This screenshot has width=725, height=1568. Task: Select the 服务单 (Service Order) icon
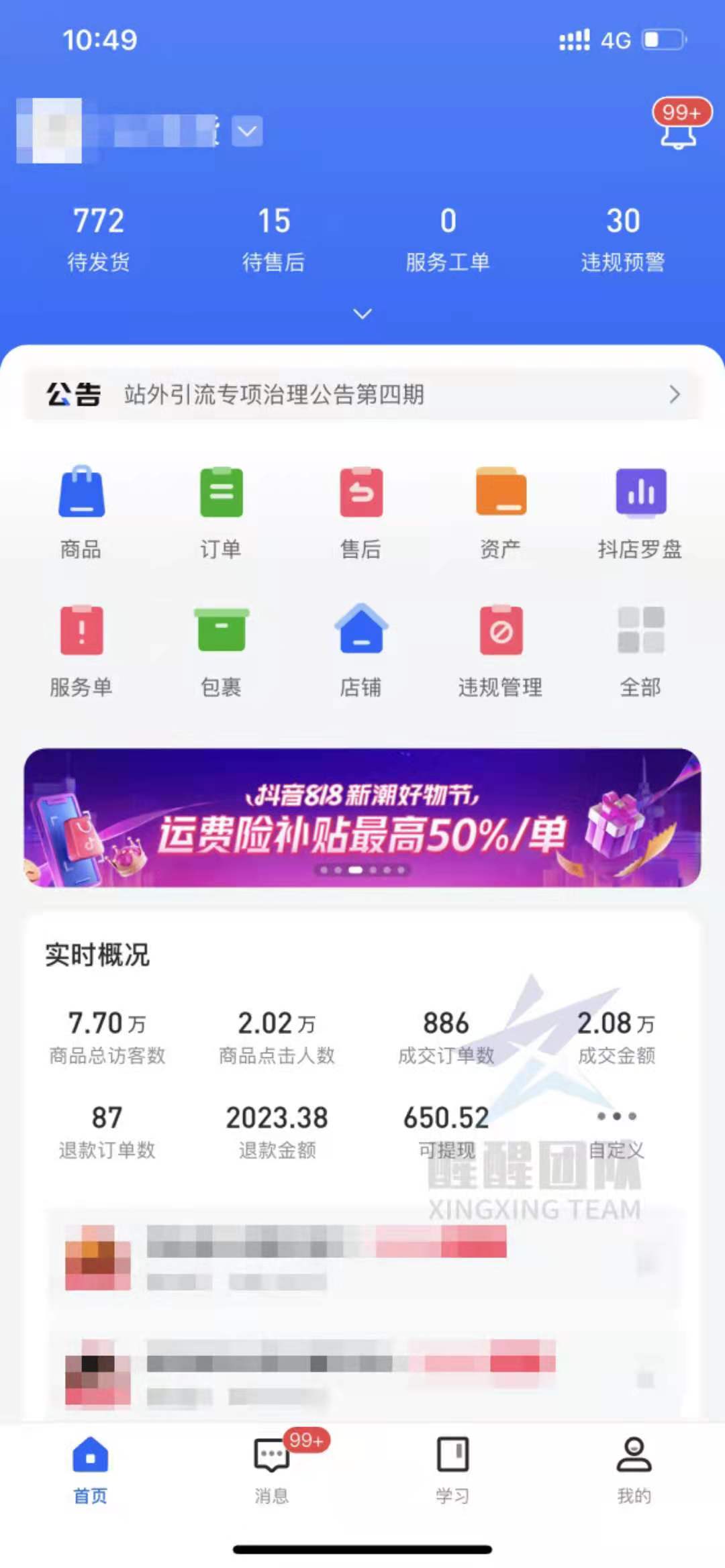click(82, 646)
